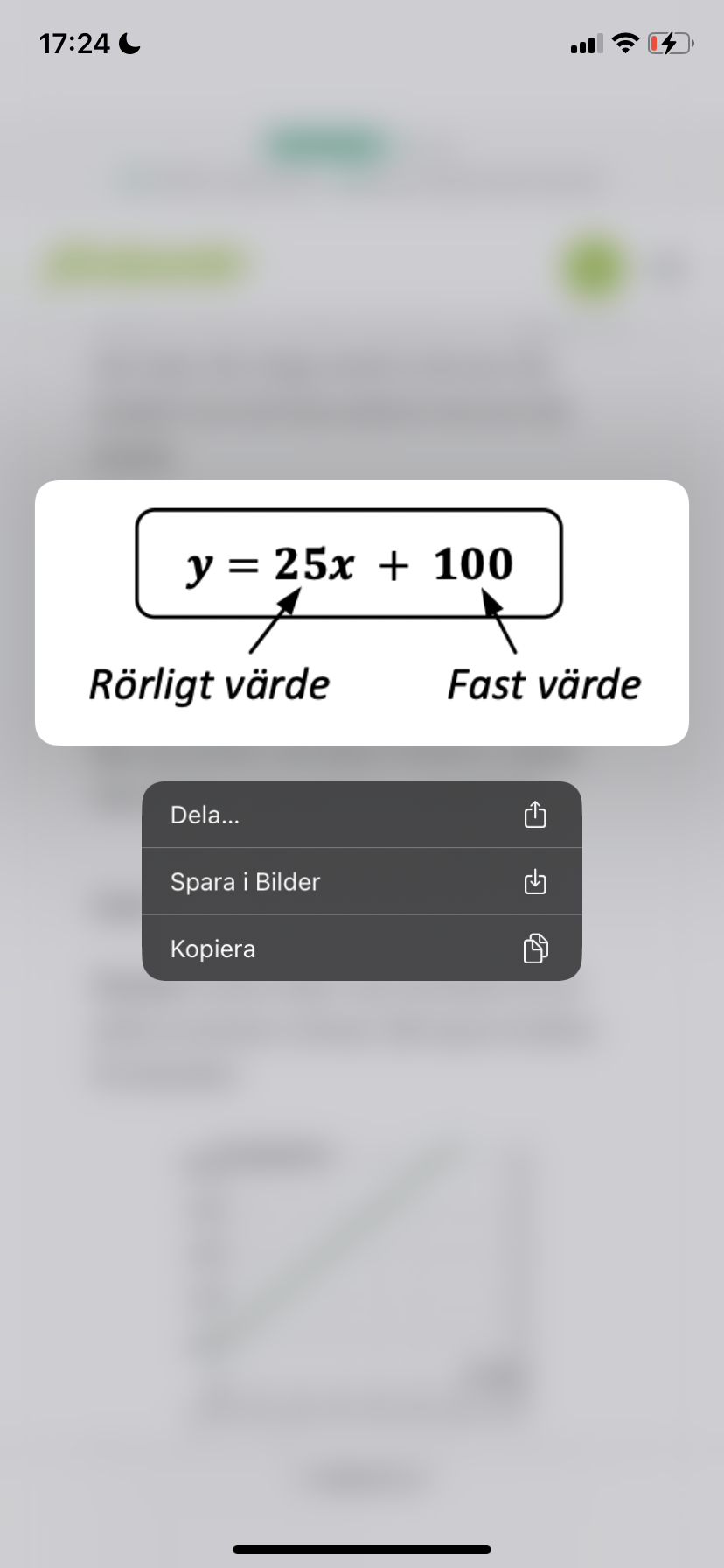724x1568 pixels.
Task: Tap Kopiera to copy the image
Action: coord(361,948)
